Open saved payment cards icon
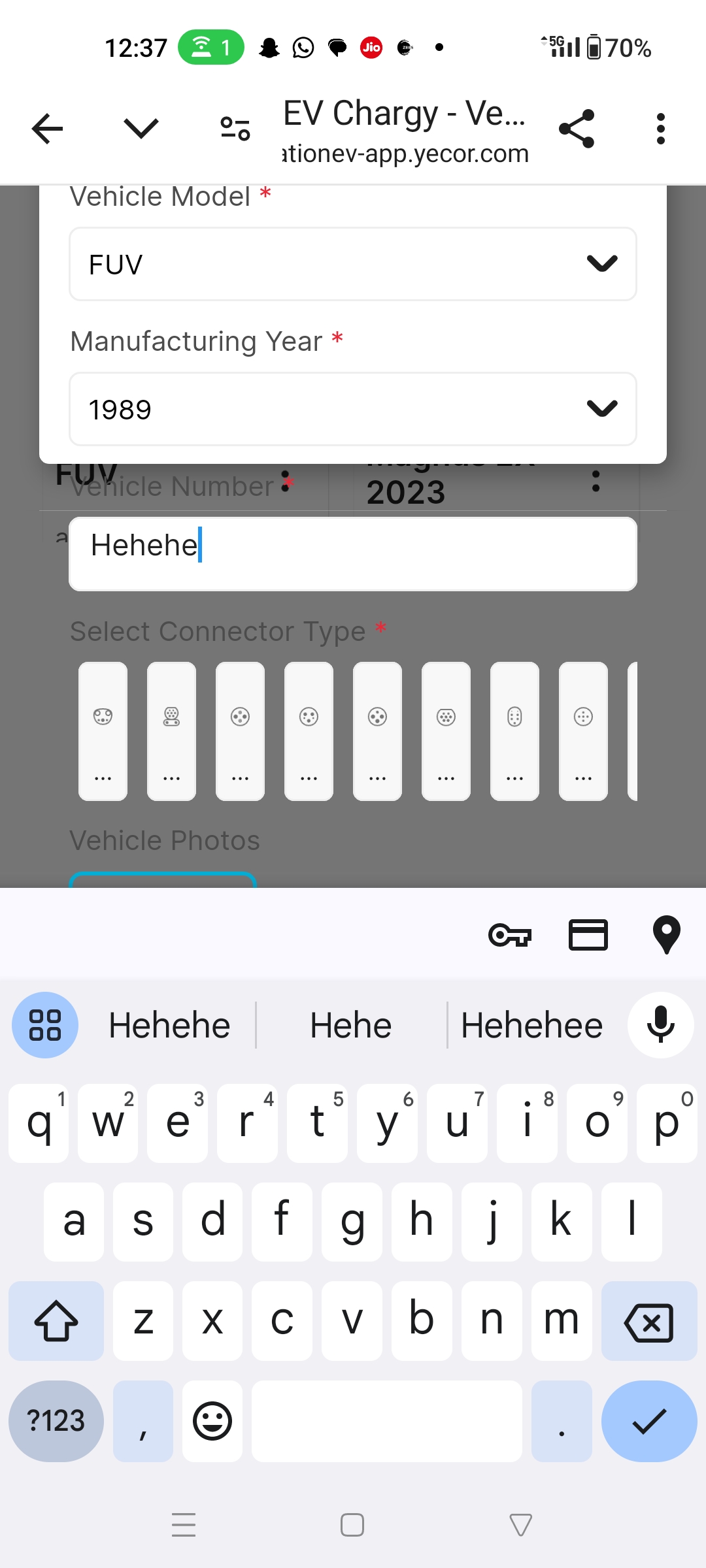The height and width of the screenshot is (1568, 706). [588, 935]
